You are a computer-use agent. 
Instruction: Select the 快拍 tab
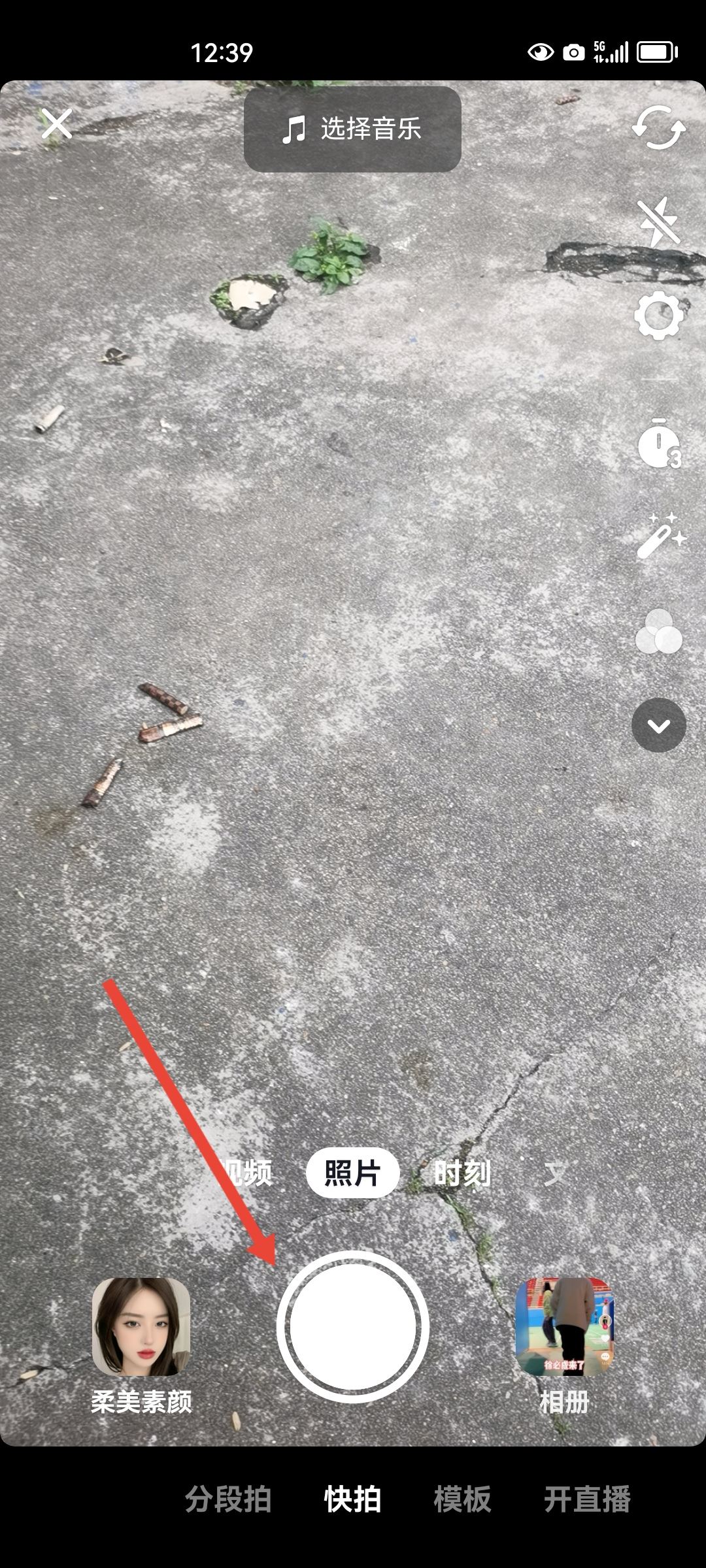[x=352, y=1499]
